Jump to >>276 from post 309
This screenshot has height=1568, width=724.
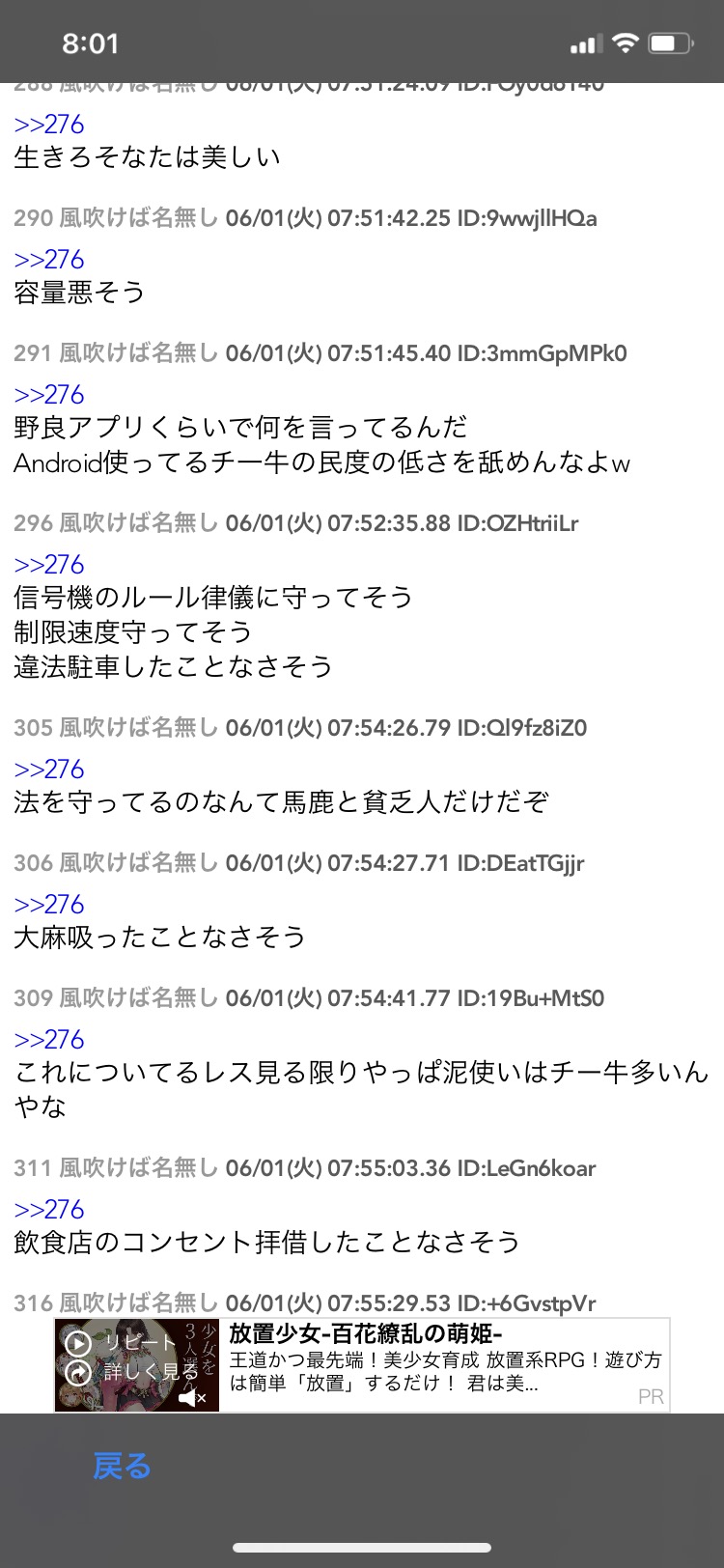pos(49,1040)
